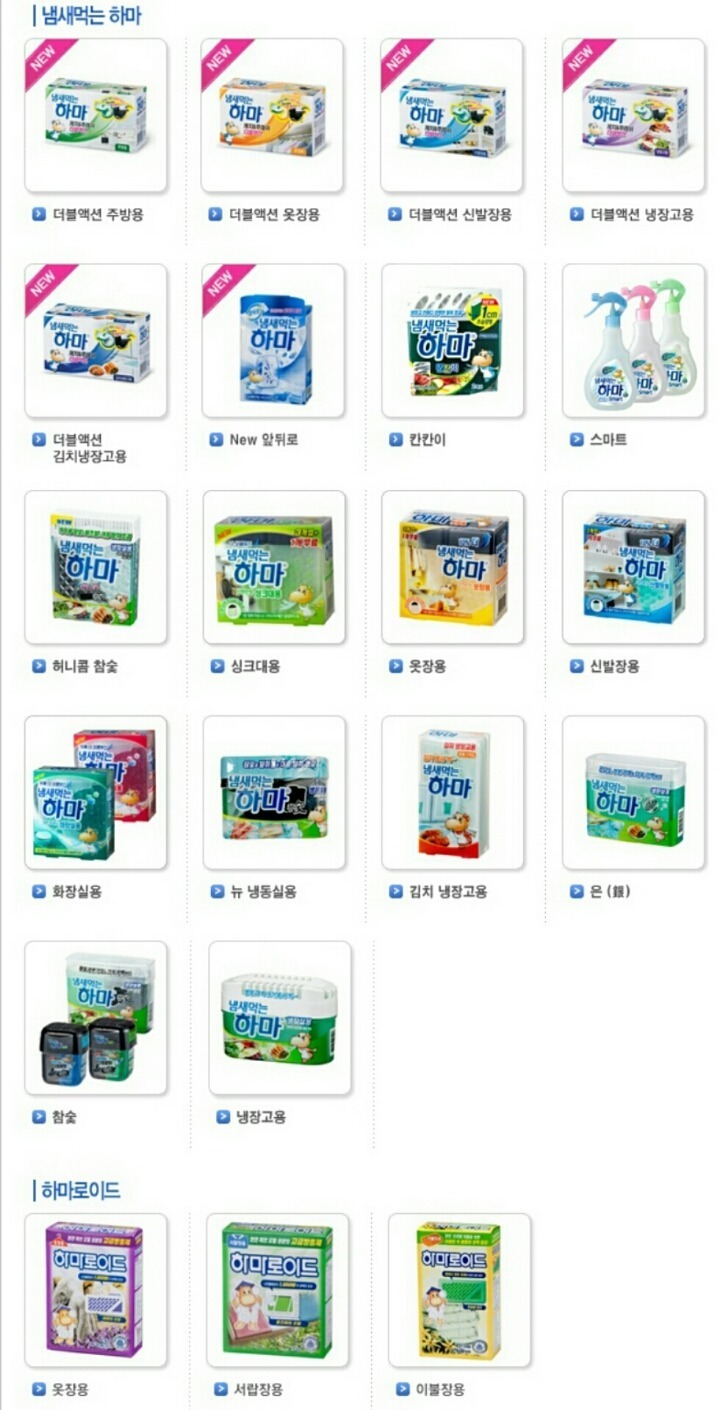This screenshot has height=1410, width=720.
Task: Open 더블액션 주방용 product tile
Action: (x=96, y=115)
